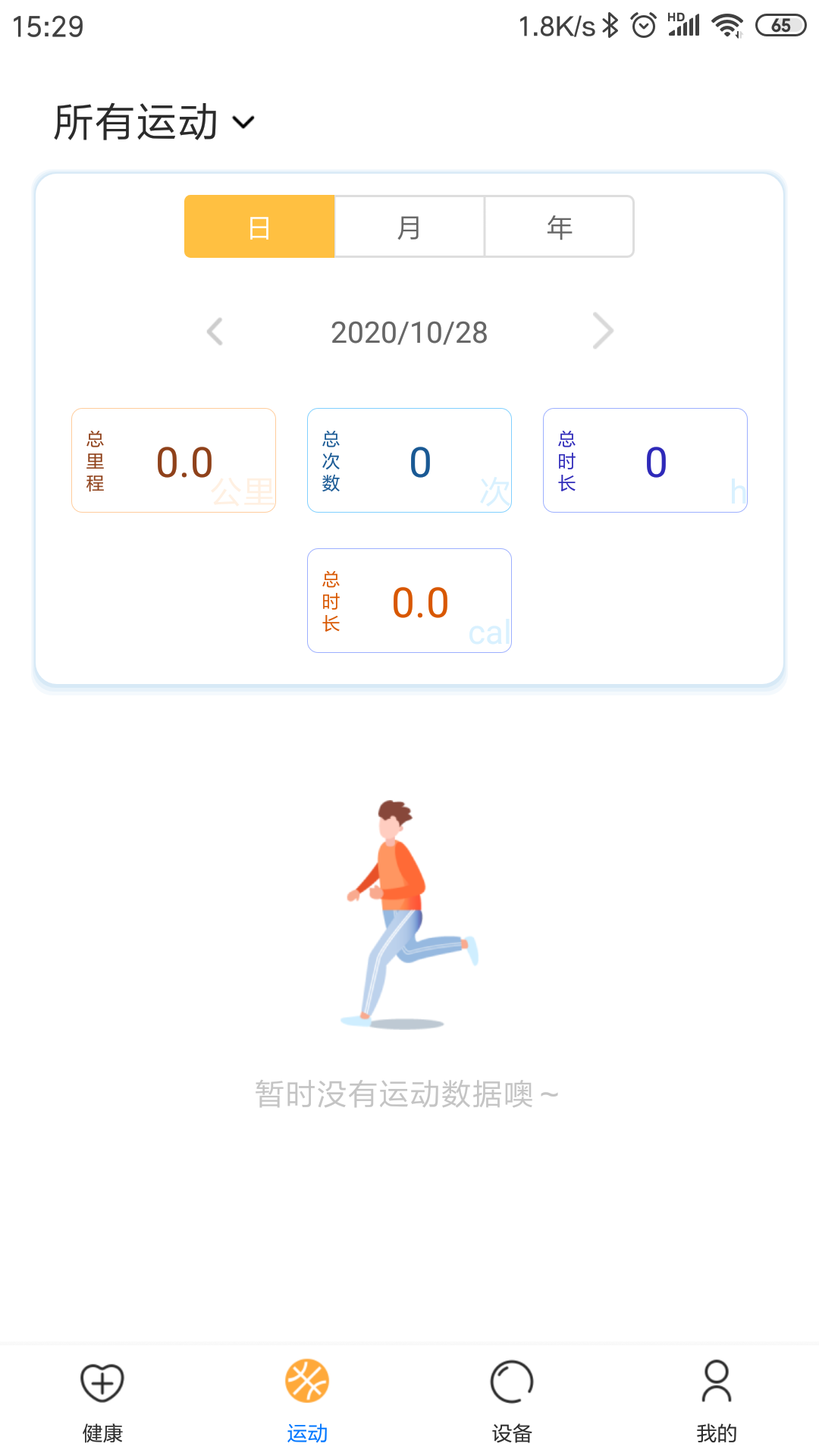Tap the date label 2020/10/28
This screenshot has height=1456, width=819.
point(409,331)
